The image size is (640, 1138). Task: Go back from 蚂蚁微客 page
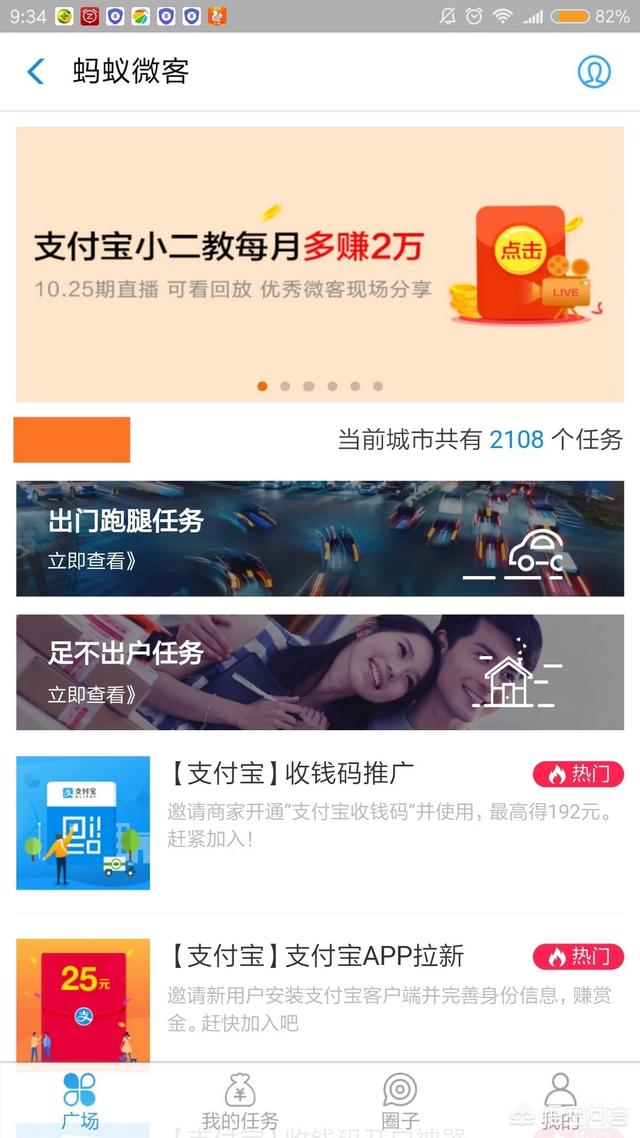tap(35, 72)
